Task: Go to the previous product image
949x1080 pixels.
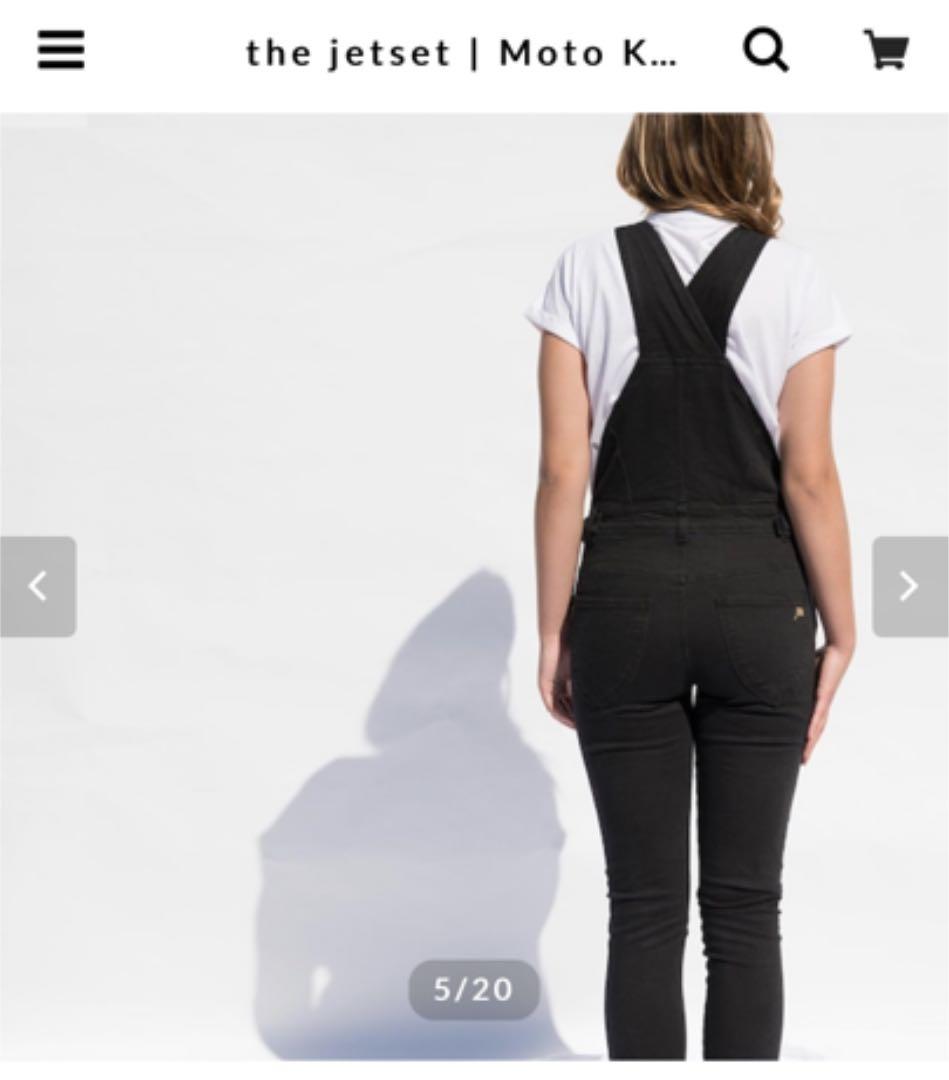Action: pos(38,586)
